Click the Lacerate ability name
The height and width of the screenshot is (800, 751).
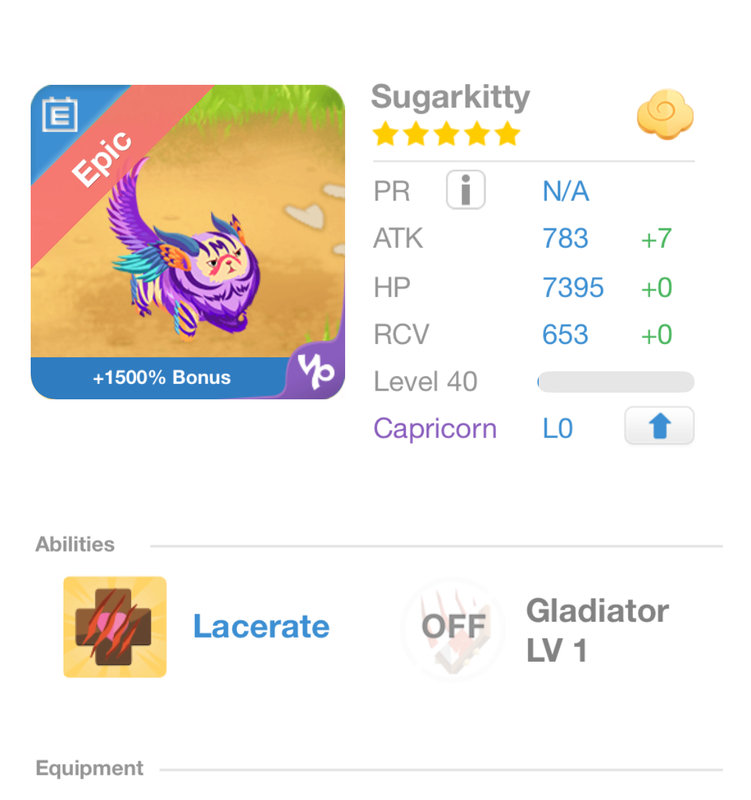click(x=260, y=627)
